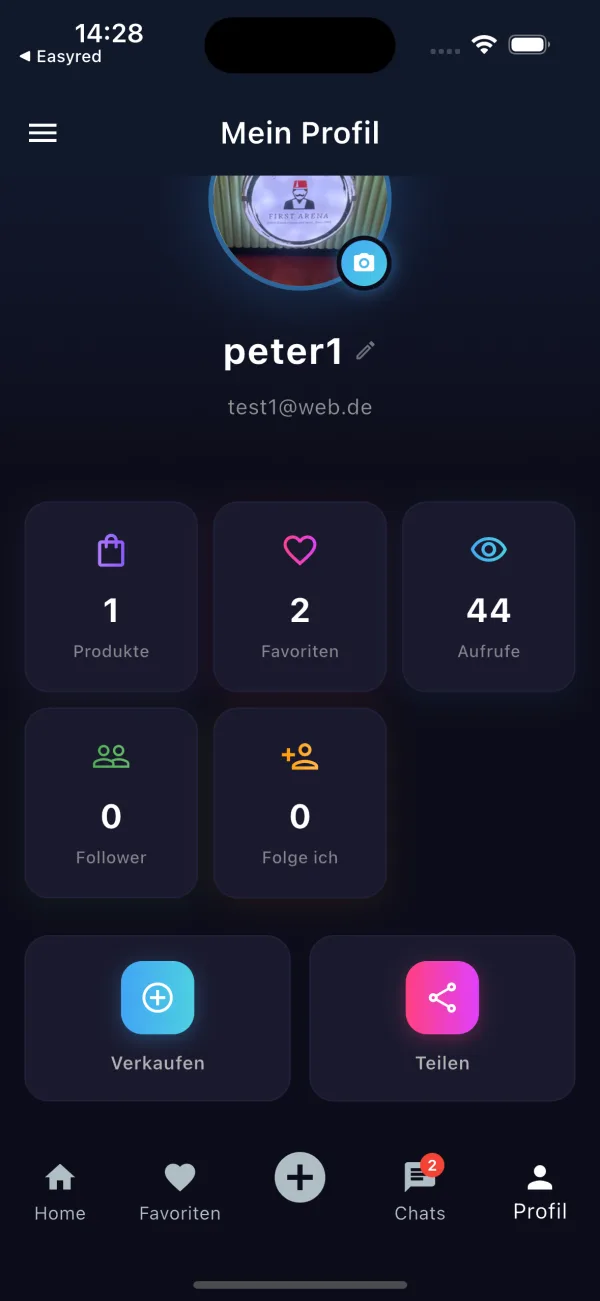Open the Favoriten stat card
The height and width of the screenshot is (1301, 600).
300,597
